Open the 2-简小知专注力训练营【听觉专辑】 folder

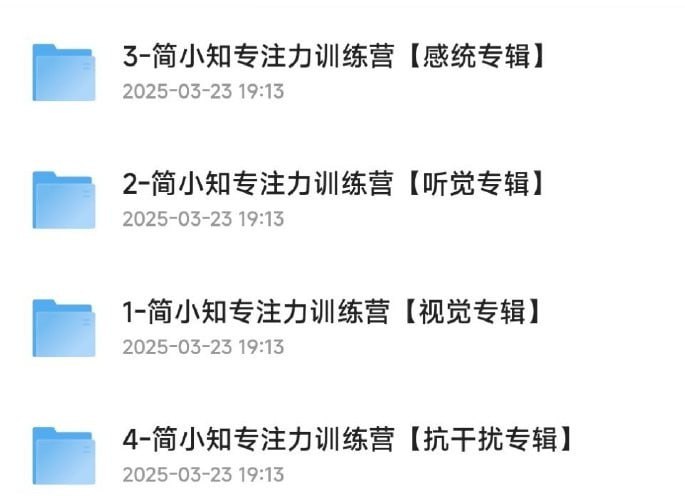tap(335, 185)
